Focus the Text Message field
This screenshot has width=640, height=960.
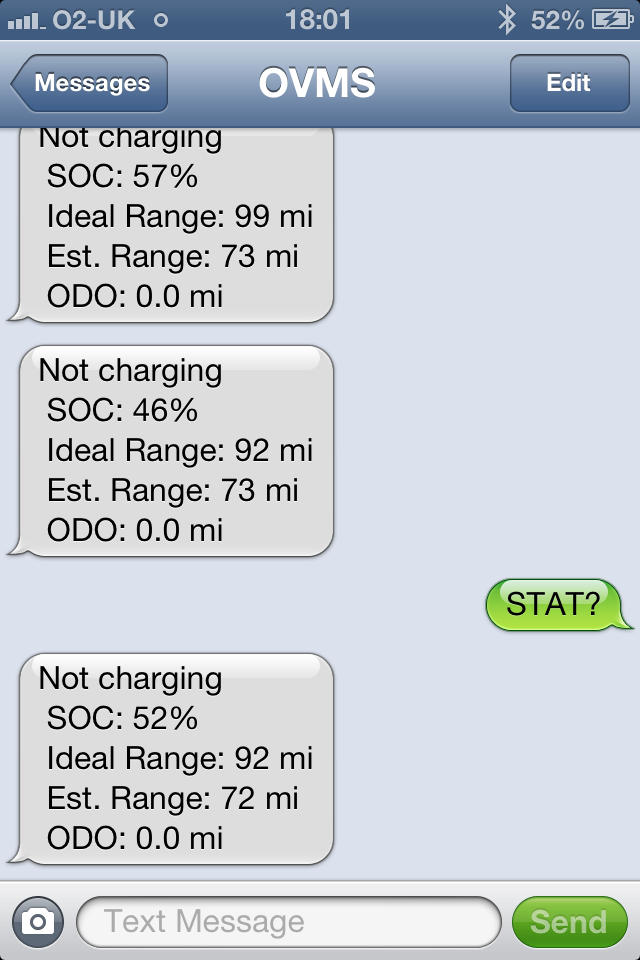click(288, 921)
